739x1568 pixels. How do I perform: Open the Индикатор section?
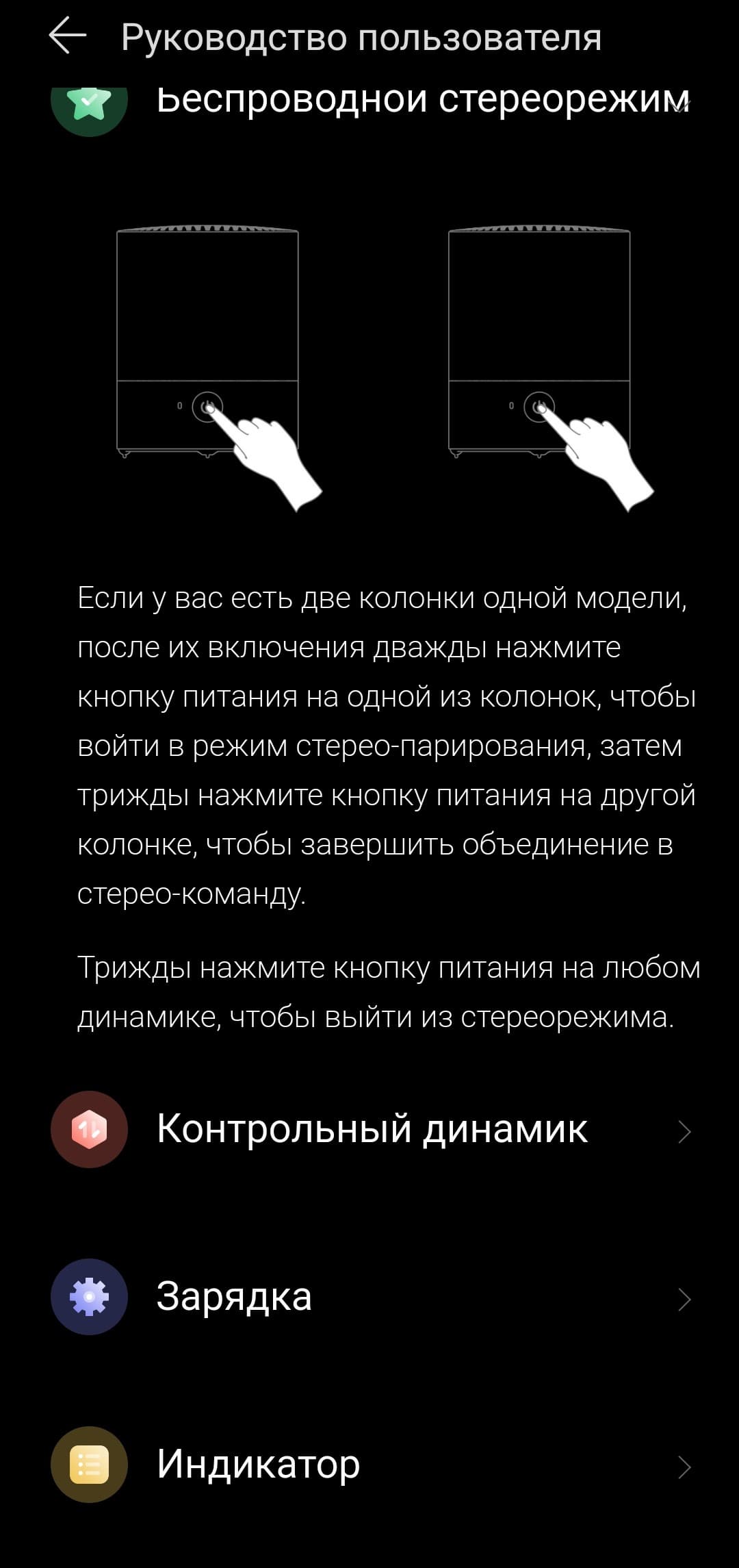tap(372, 1464)
